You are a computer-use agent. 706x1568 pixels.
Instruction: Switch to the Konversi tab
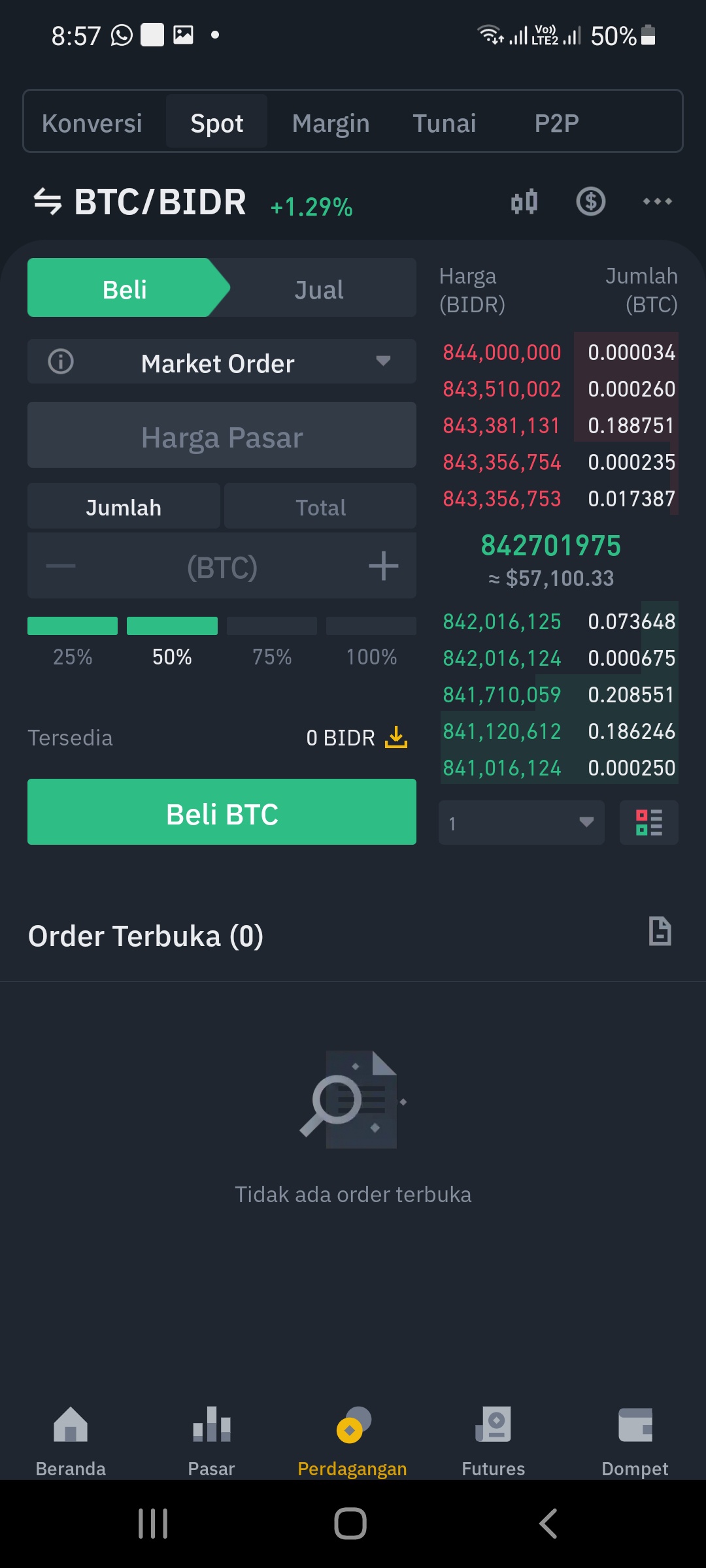pyautogui.click(x=92, y=123)
